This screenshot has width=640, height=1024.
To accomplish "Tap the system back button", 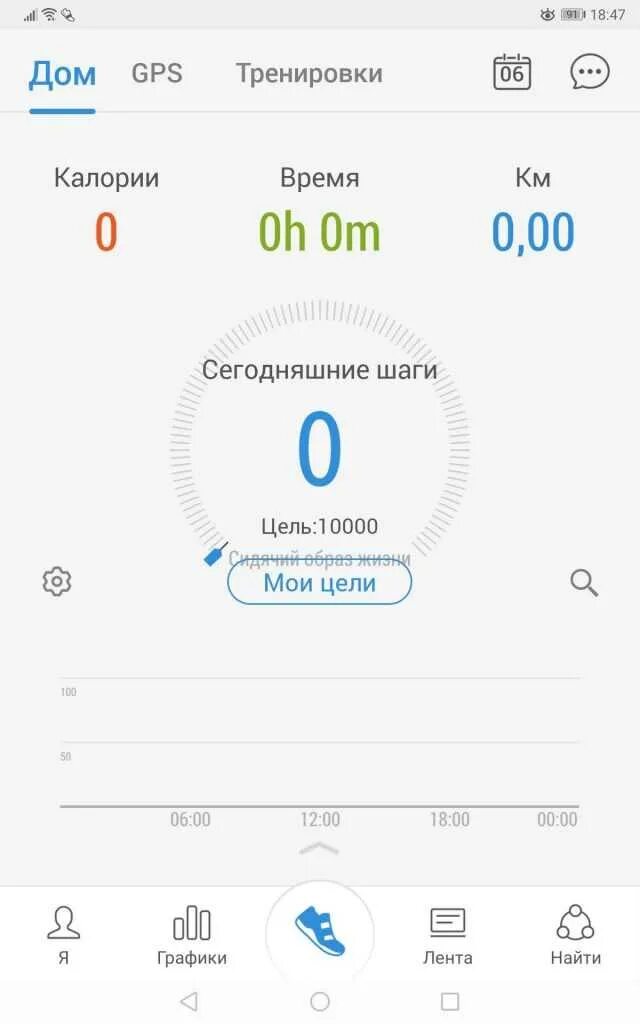I will tap(189, 1000).
